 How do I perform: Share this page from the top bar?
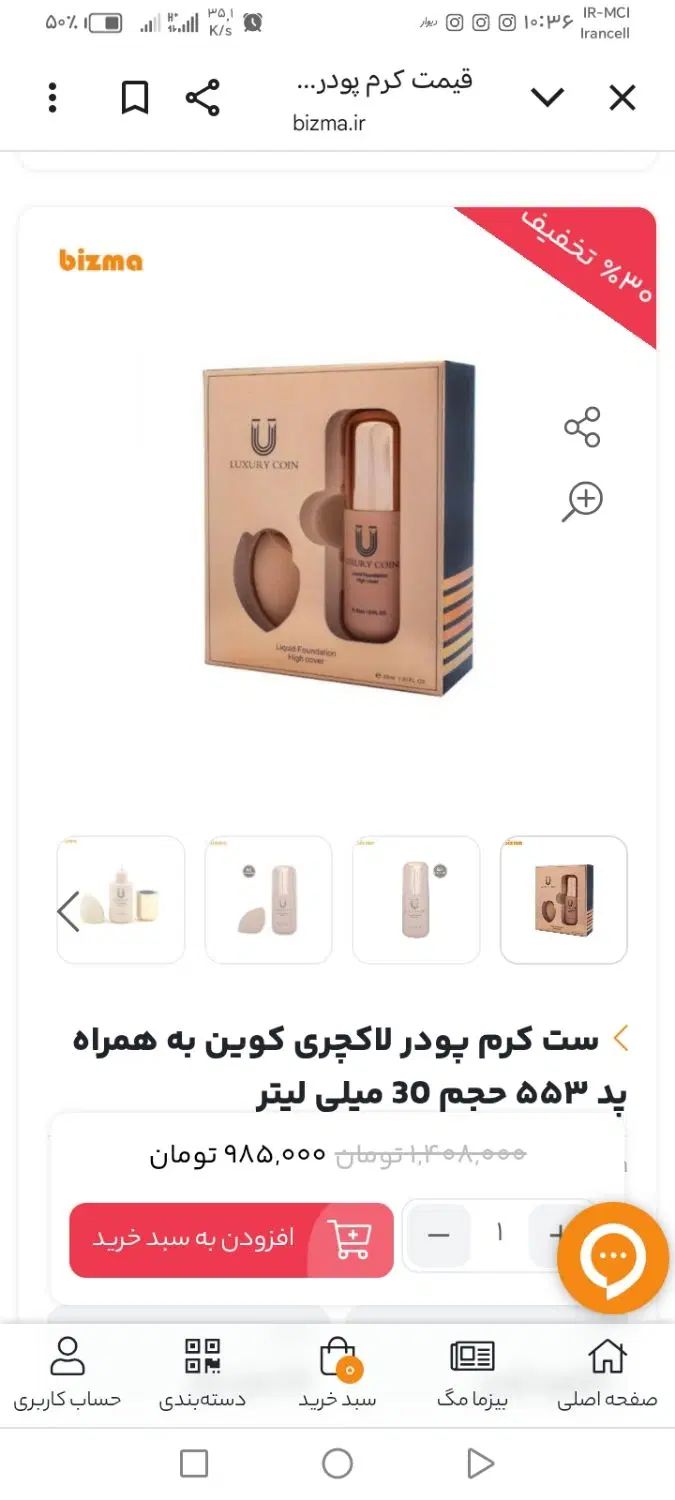click(x=203, y=98)
